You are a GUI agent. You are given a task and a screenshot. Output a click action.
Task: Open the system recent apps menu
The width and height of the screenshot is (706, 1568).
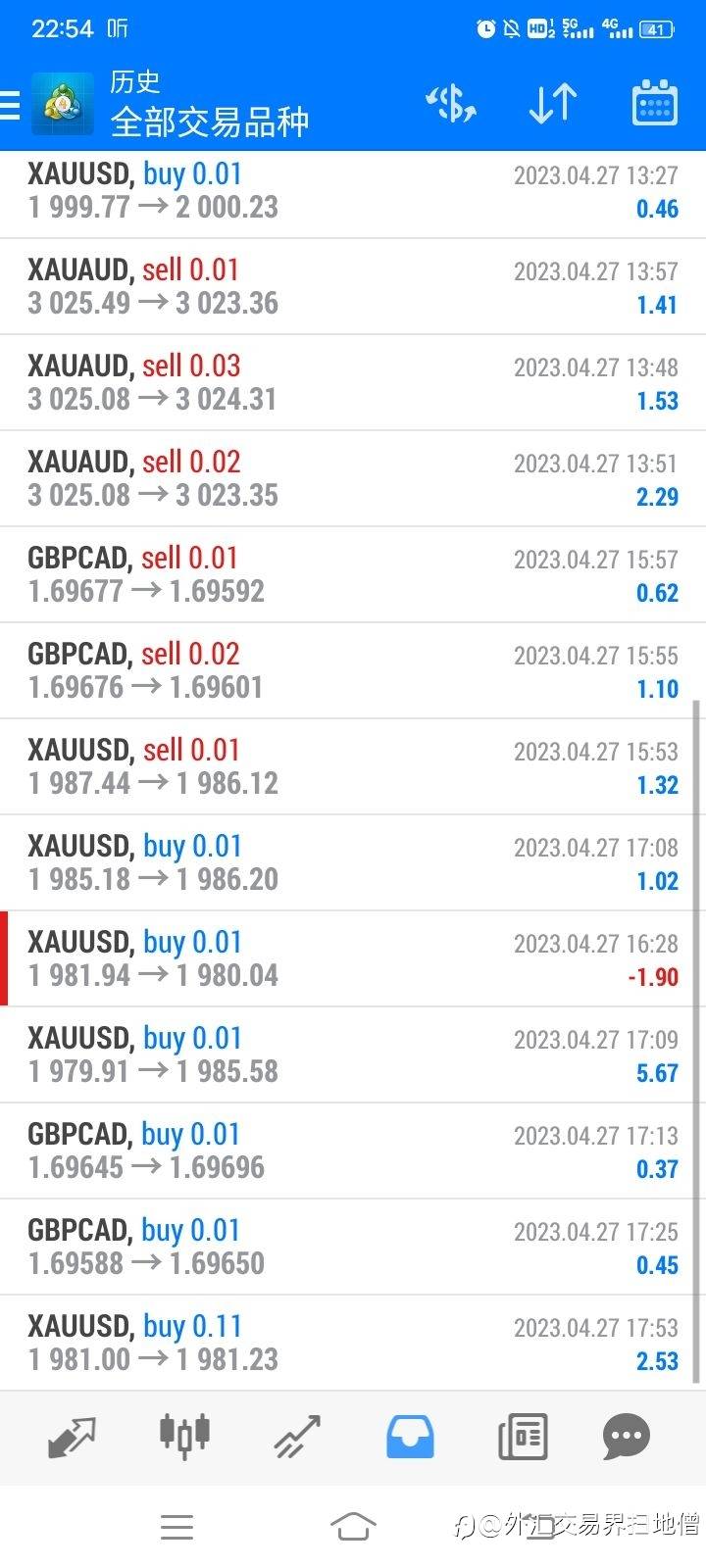[176, 1526]
